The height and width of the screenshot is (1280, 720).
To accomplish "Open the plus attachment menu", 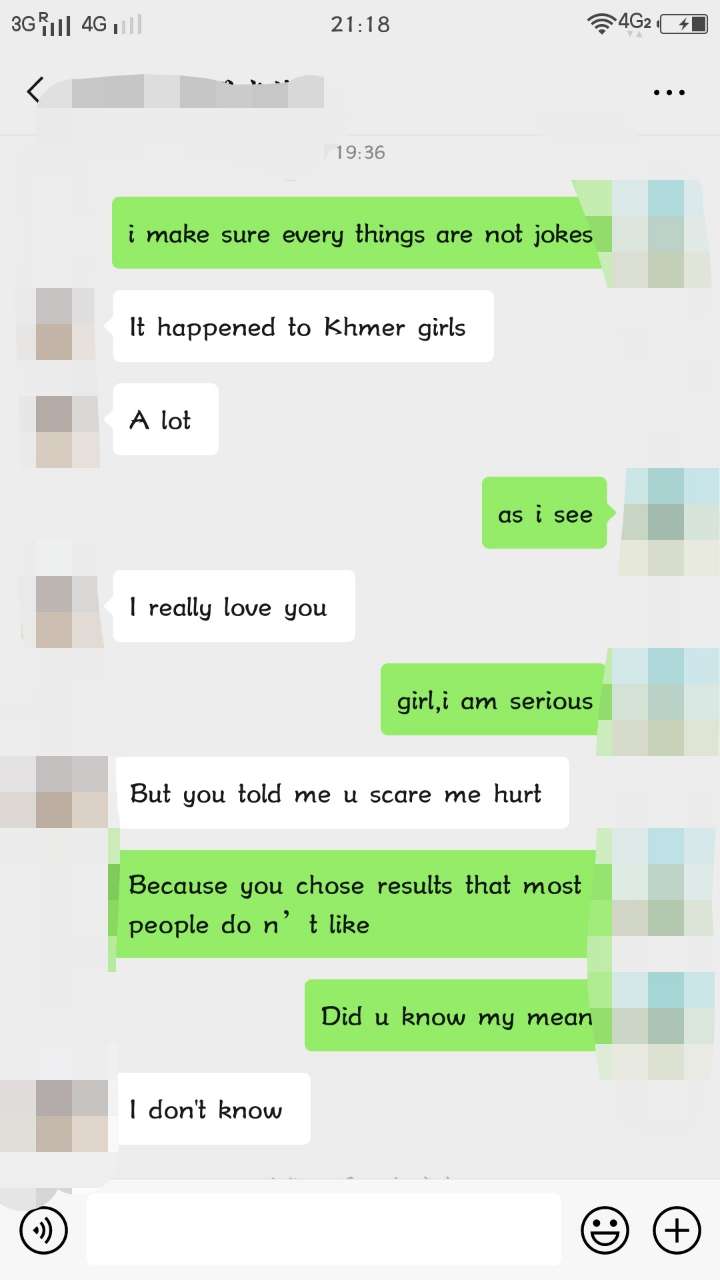I will point(676,1229).
